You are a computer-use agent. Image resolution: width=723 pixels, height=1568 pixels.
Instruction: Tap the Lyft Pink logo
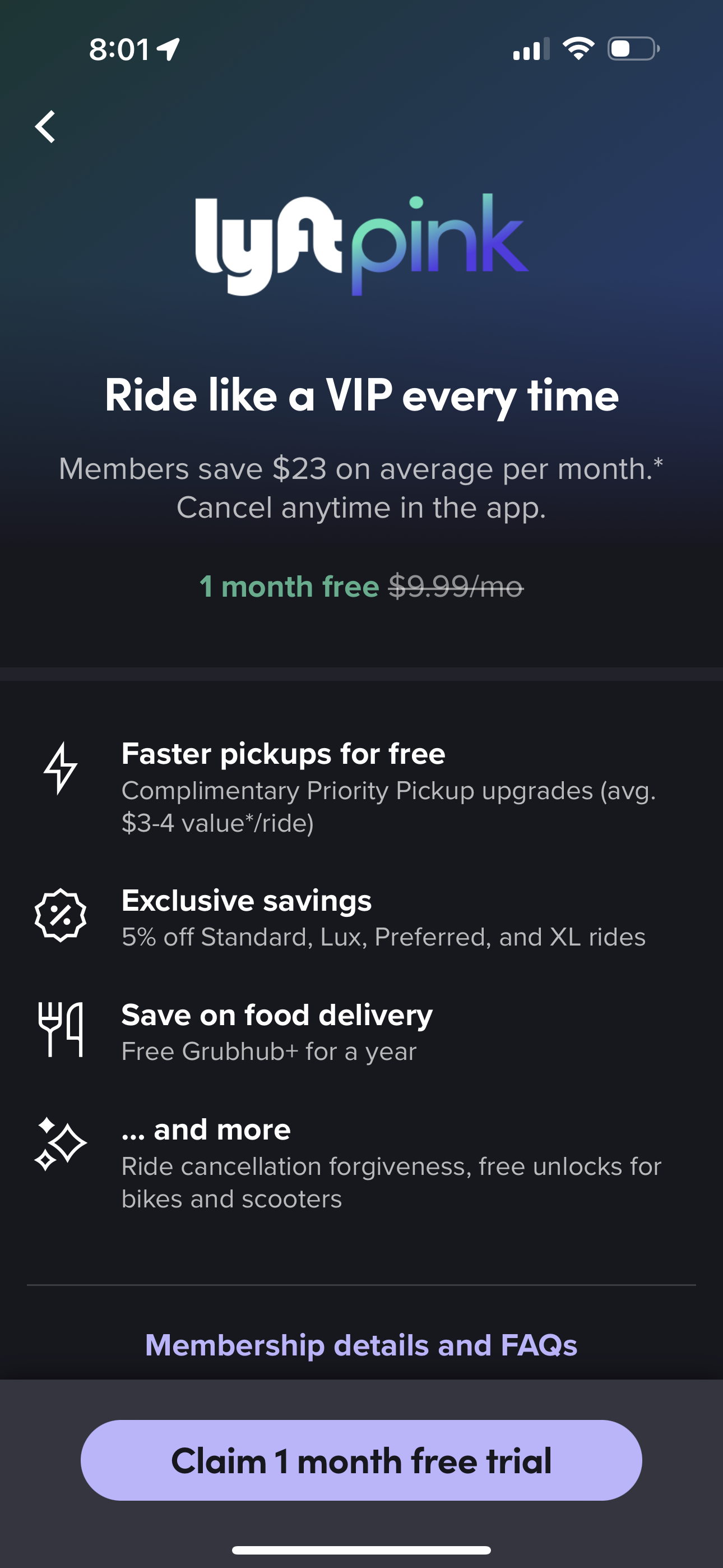361,243
